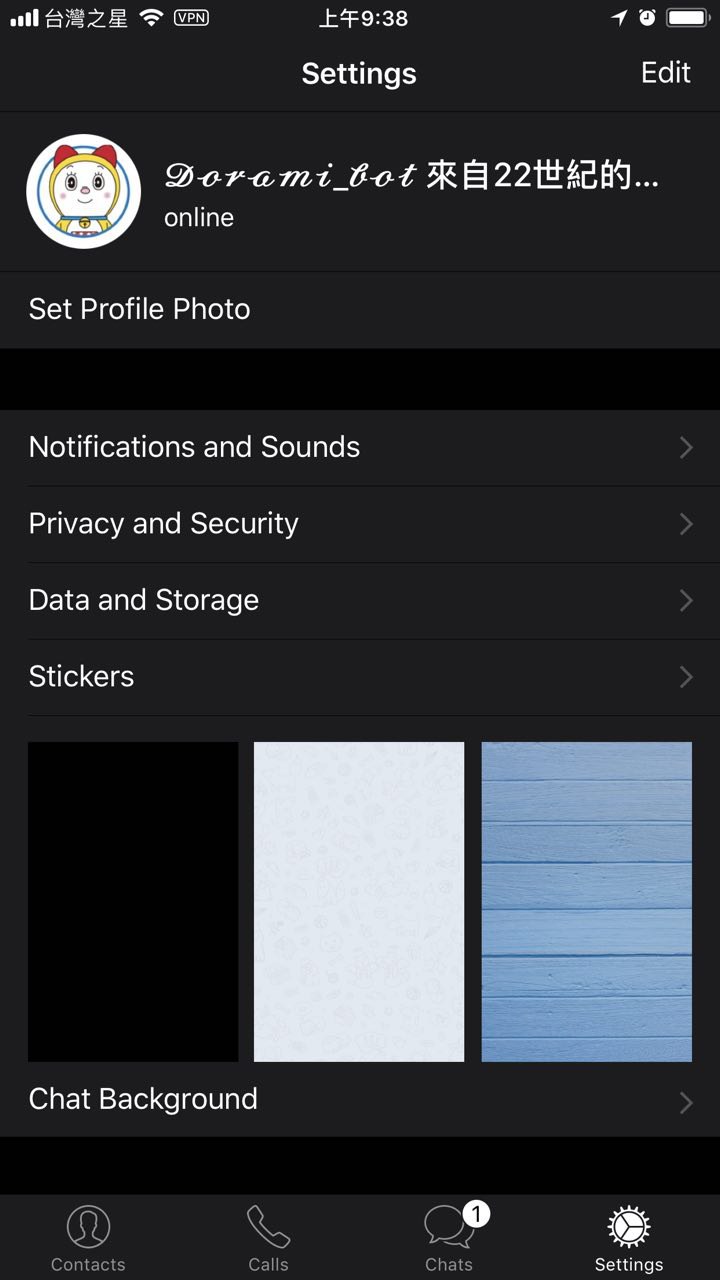The height and width of the screenshot is (1280, 720).
Task: Go to Privacy and Security
Action: click(x=360, y=524)
